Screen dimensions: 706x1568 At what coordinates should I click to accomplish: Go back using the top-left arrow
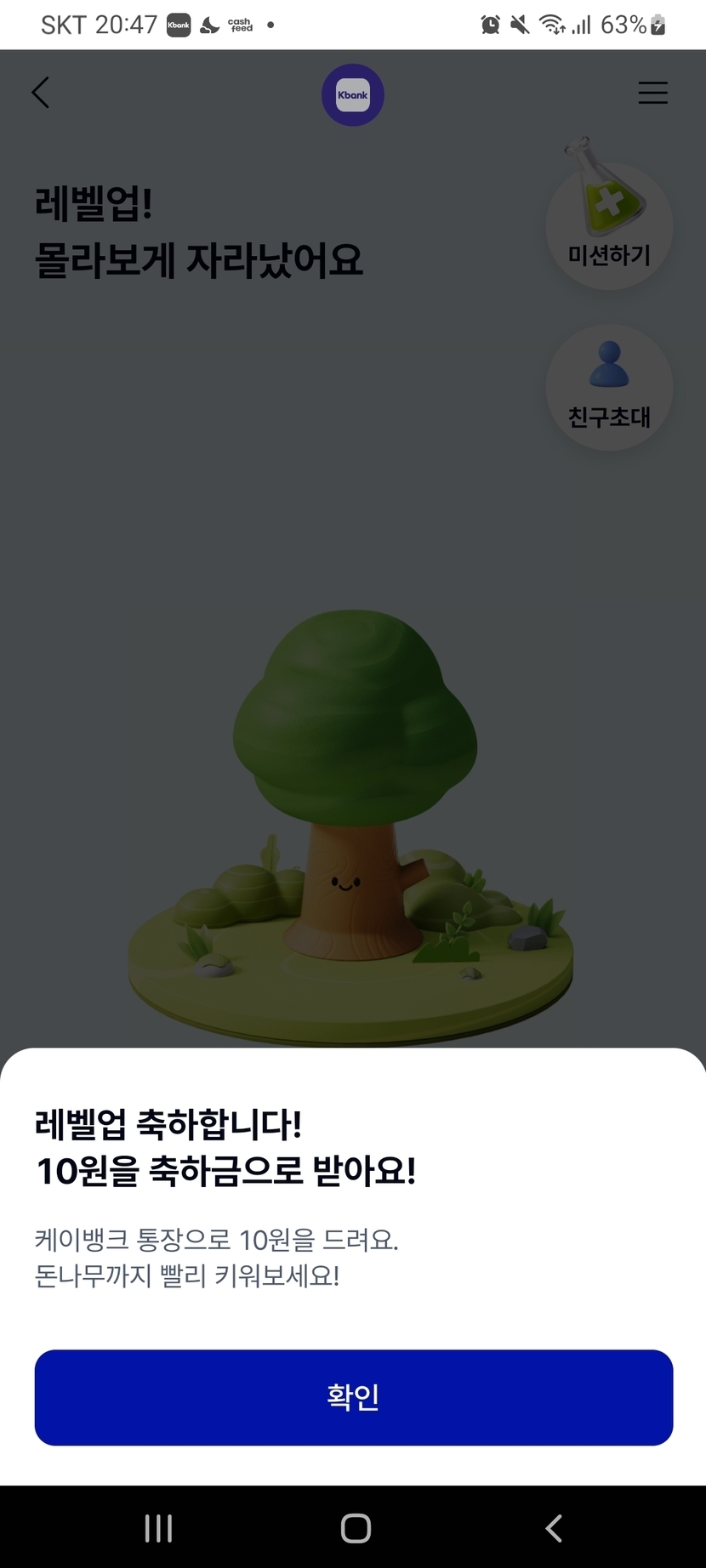point(40,93)
